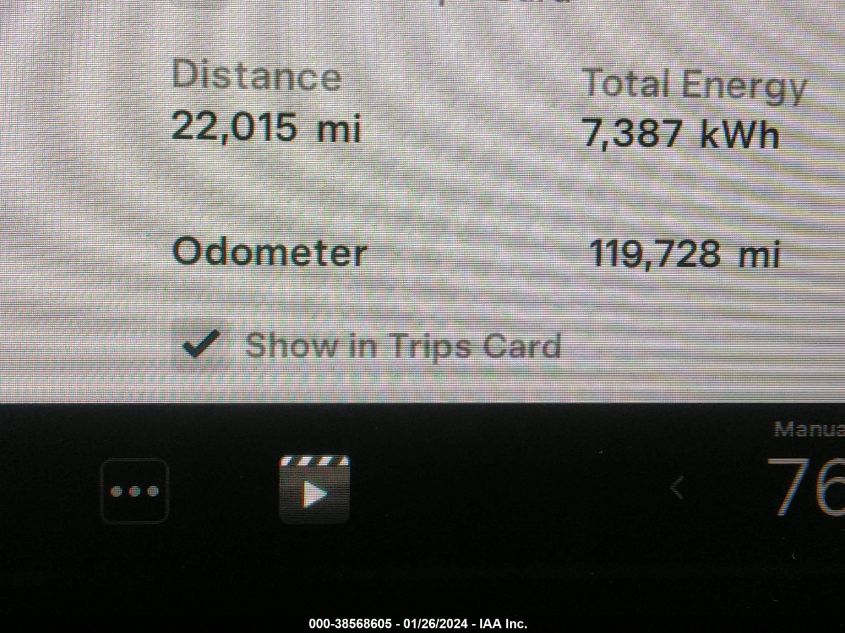Uncheck the Show in Trips Card checkbox
This screenshot has height=633, width=845.
(201, 345)
